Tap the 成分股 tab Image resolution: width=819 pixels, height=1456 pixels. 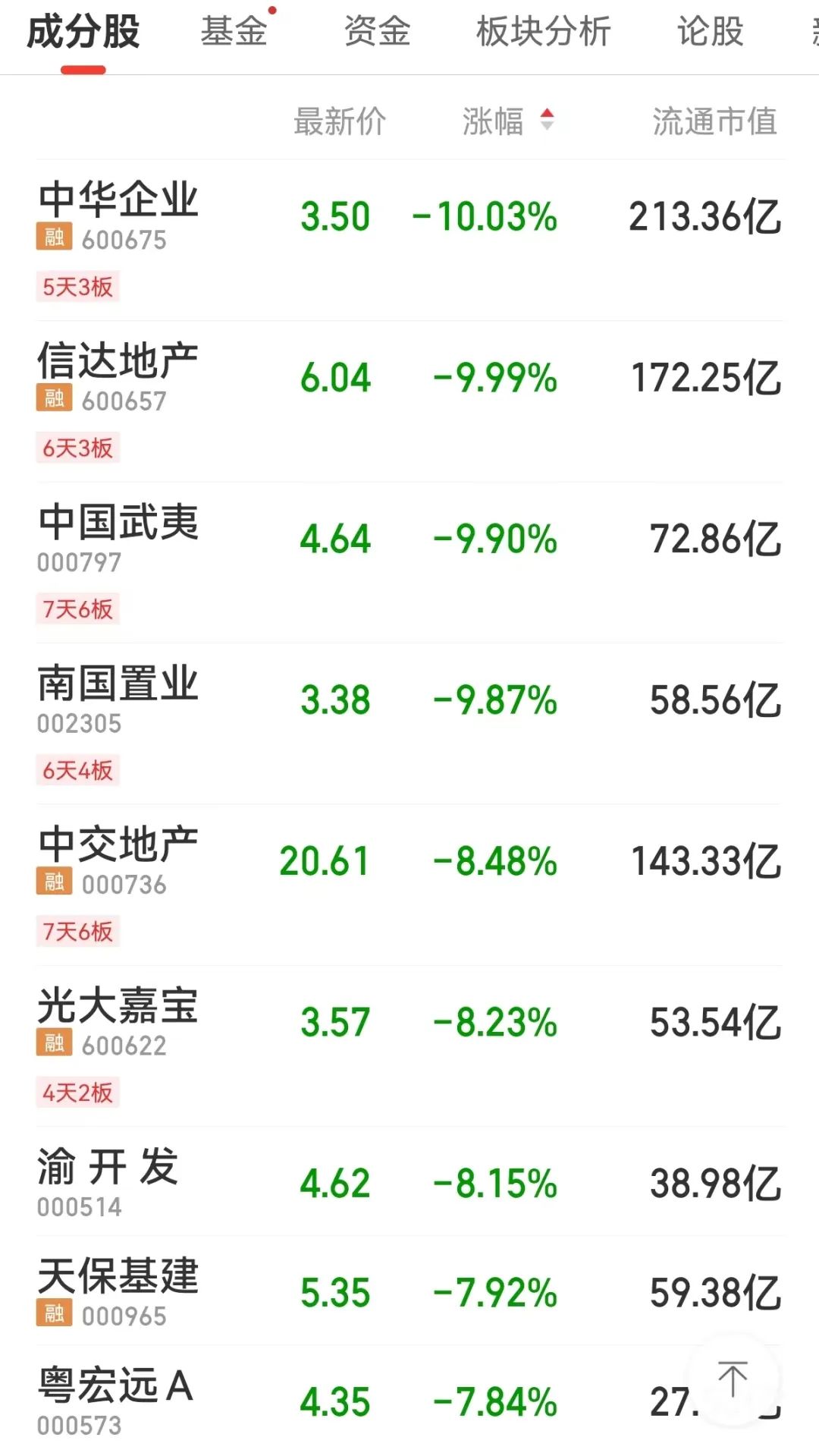click(83, 32)
